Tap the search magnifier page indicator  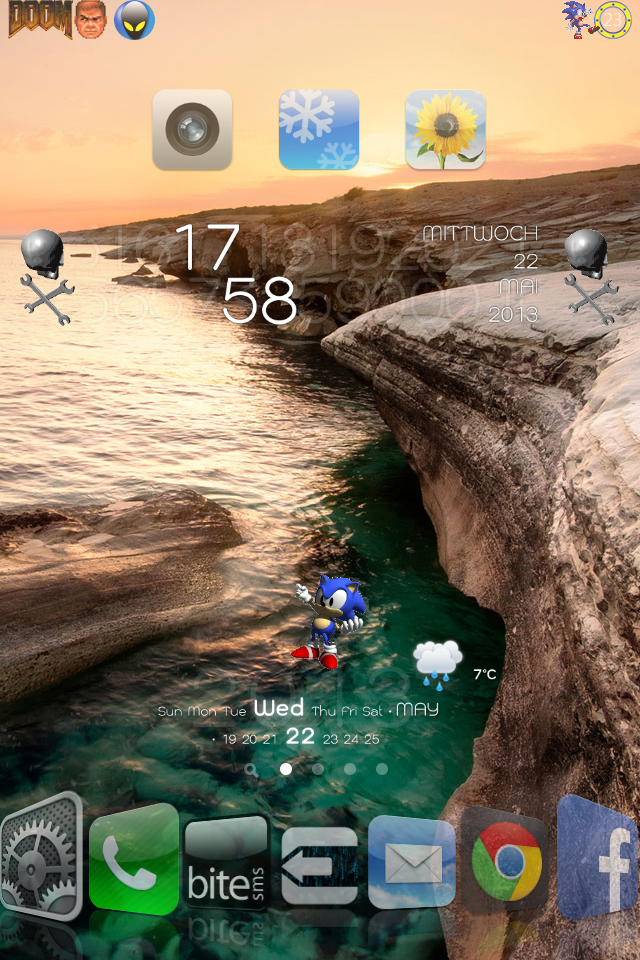tap(252, 770)
